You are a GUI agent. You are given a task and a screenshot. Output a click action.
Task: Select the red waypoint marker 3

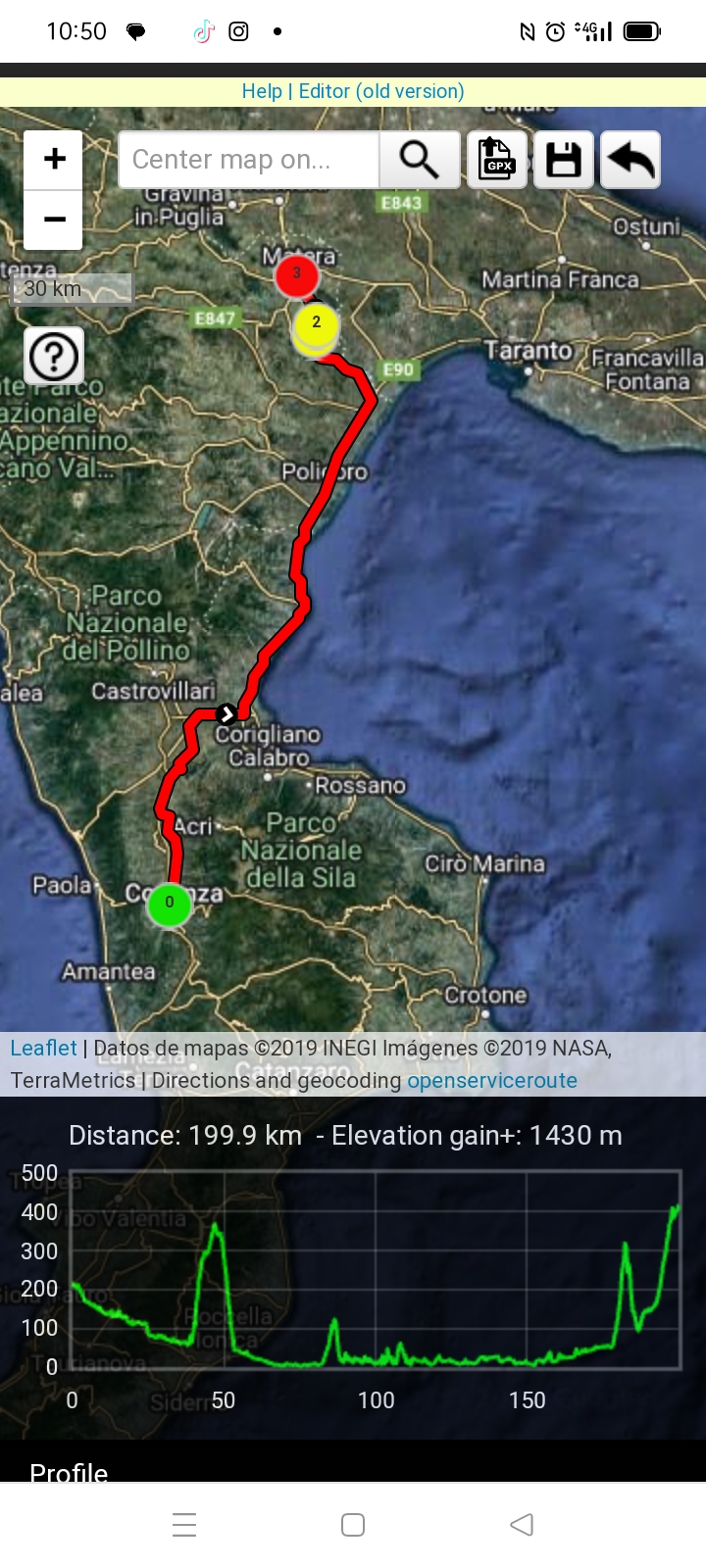click(x=296, y=275)
